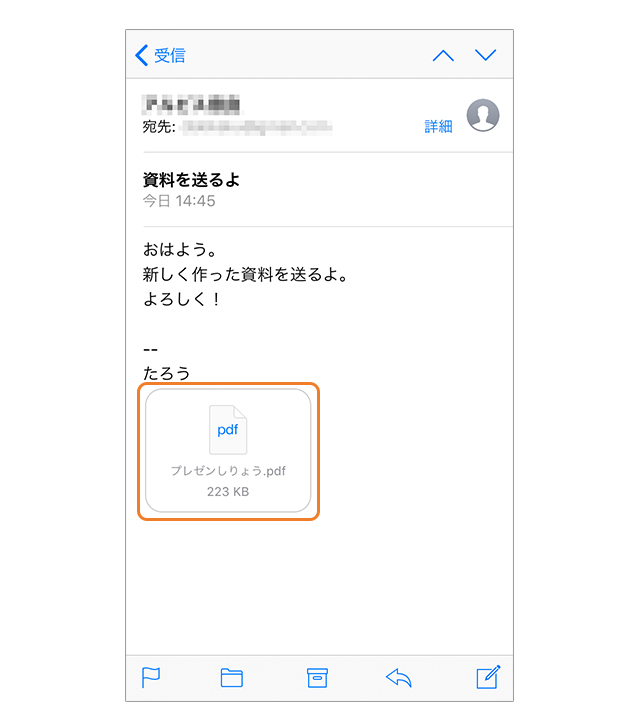This screenshot has height=720, width=640.
Task: Open the 詳細 sender details link
Action: pos(438,126)
